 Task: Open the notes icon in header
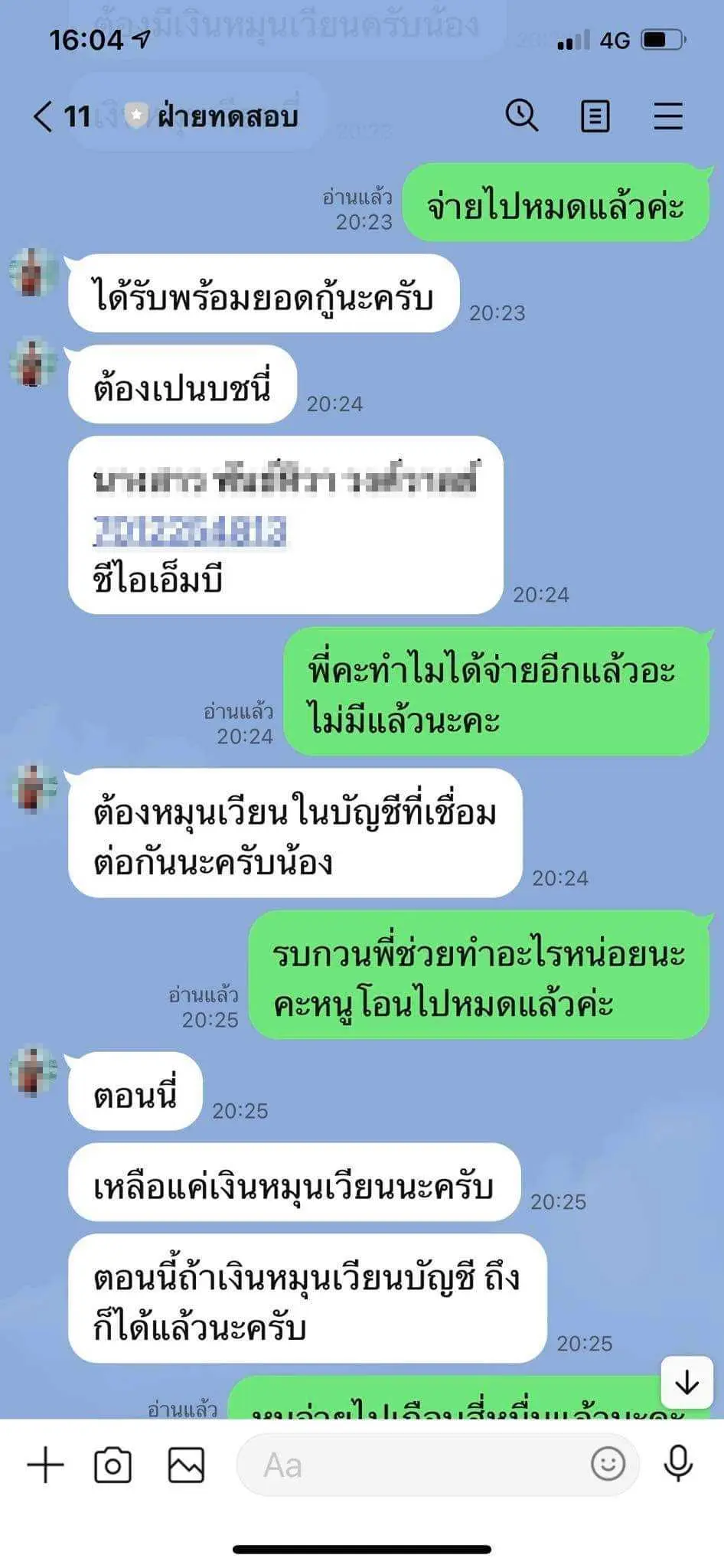595,116
